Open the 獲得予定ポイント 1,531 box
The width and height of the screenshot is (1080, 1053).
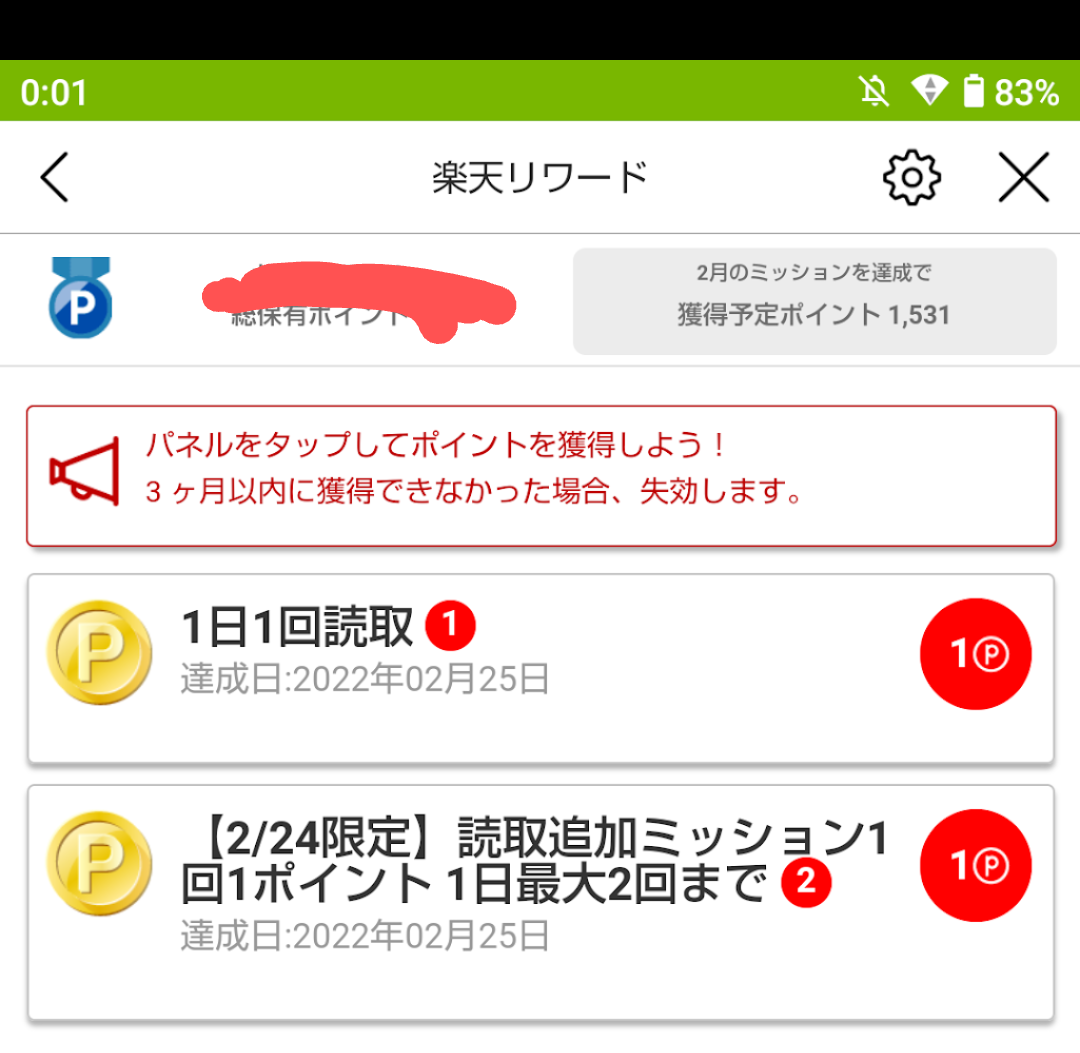[814, 301]
